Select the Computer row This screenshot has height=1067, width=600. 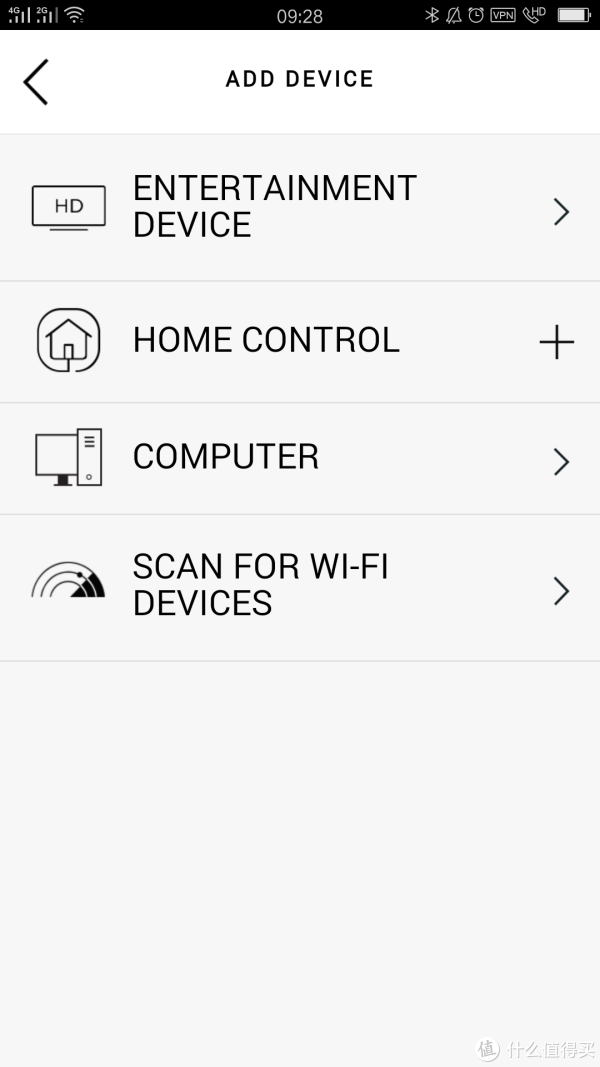300,459
